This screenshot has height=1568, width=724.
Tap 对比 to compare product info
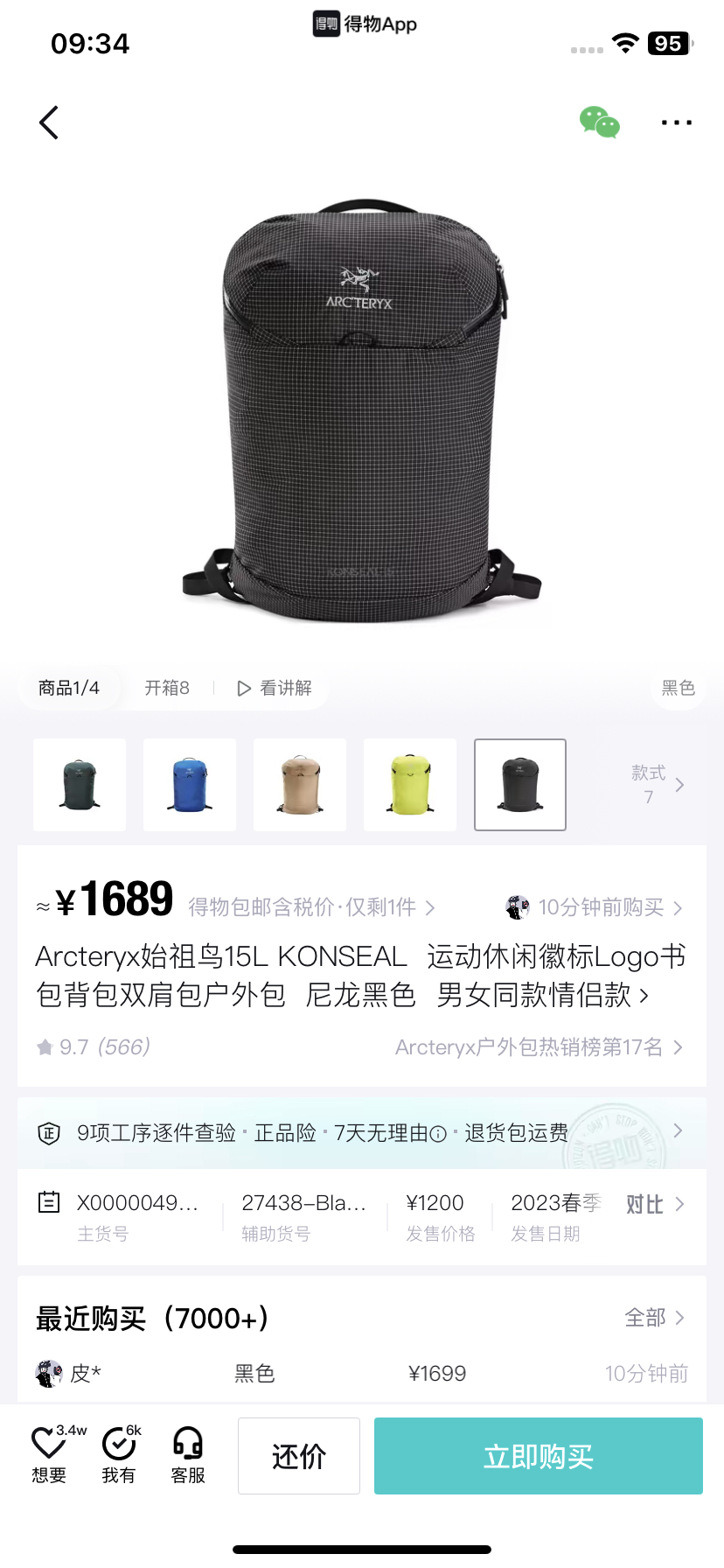654,1204
